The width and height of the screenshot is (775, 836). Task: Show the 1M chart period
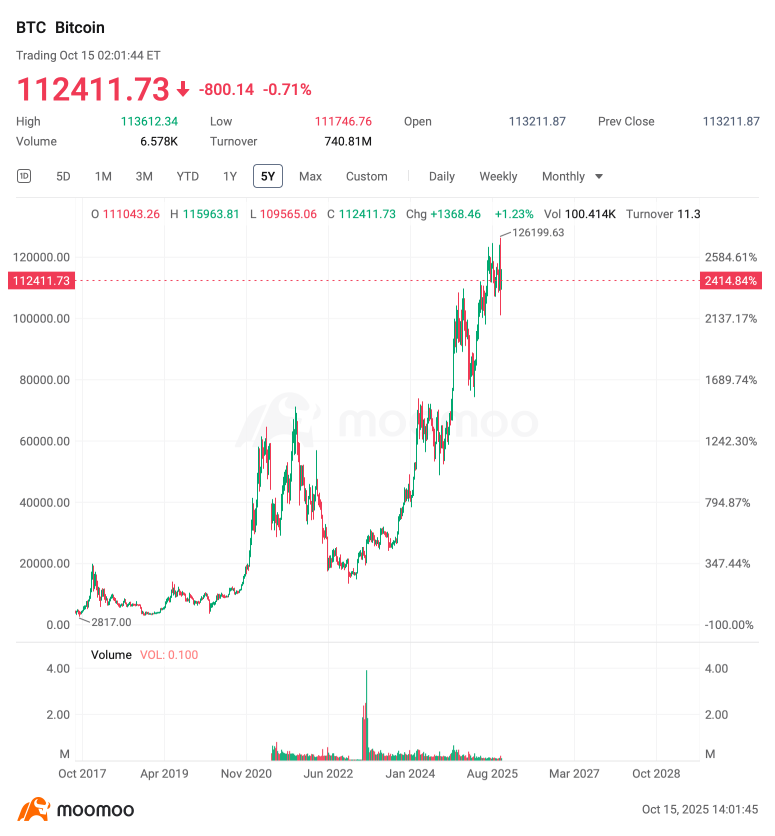pos(103,176)
